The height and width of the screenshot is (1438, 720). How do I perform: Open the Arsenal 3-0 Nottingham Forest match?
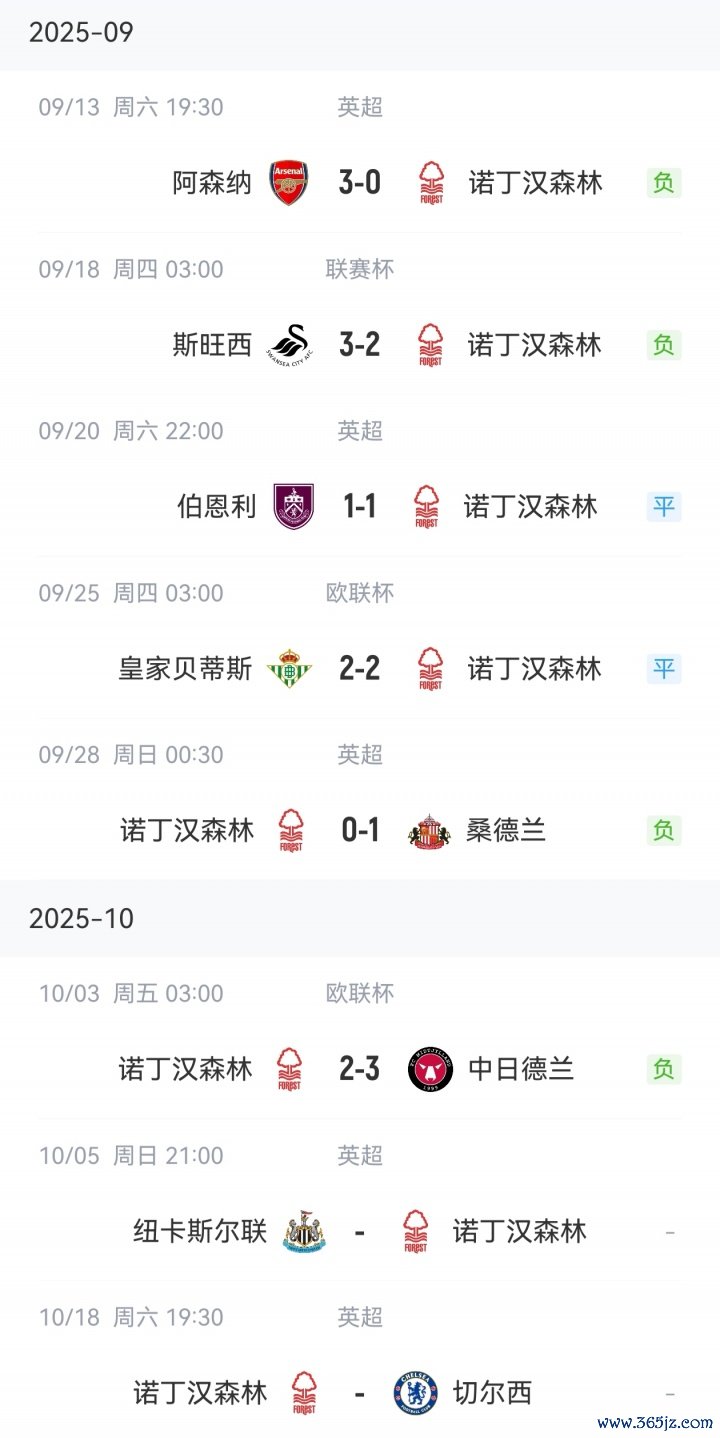click(x=360, y=183)
